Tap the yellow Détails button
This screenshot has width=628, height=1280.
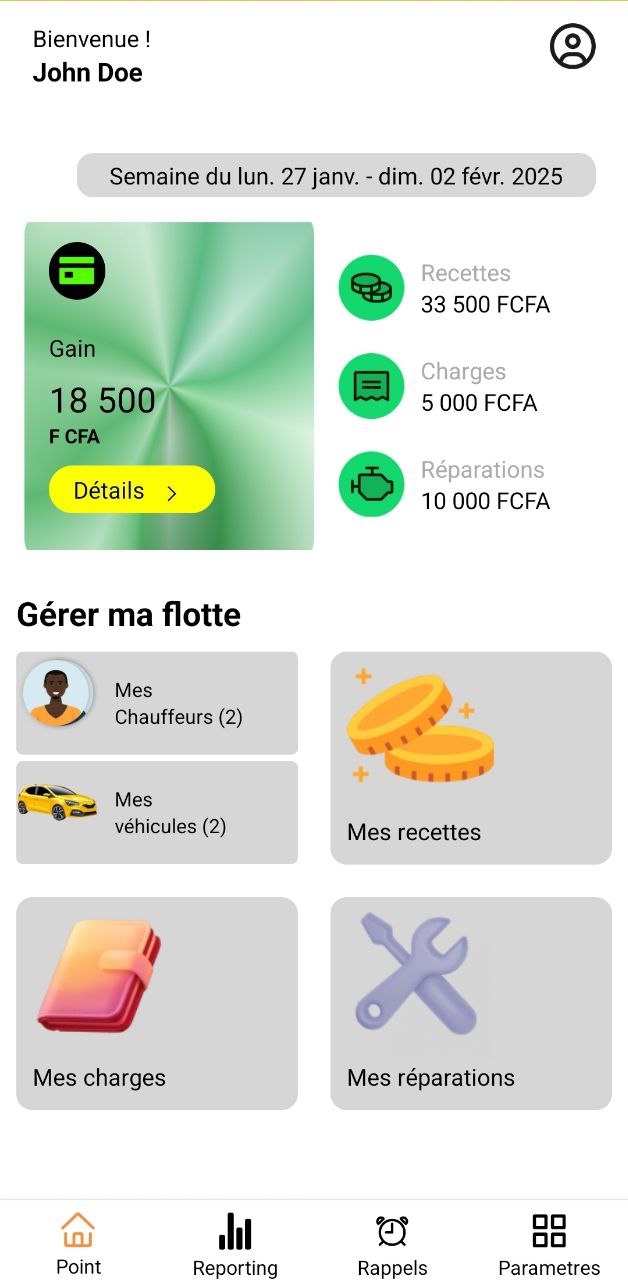pyautogui.click(x=132, y=490)
